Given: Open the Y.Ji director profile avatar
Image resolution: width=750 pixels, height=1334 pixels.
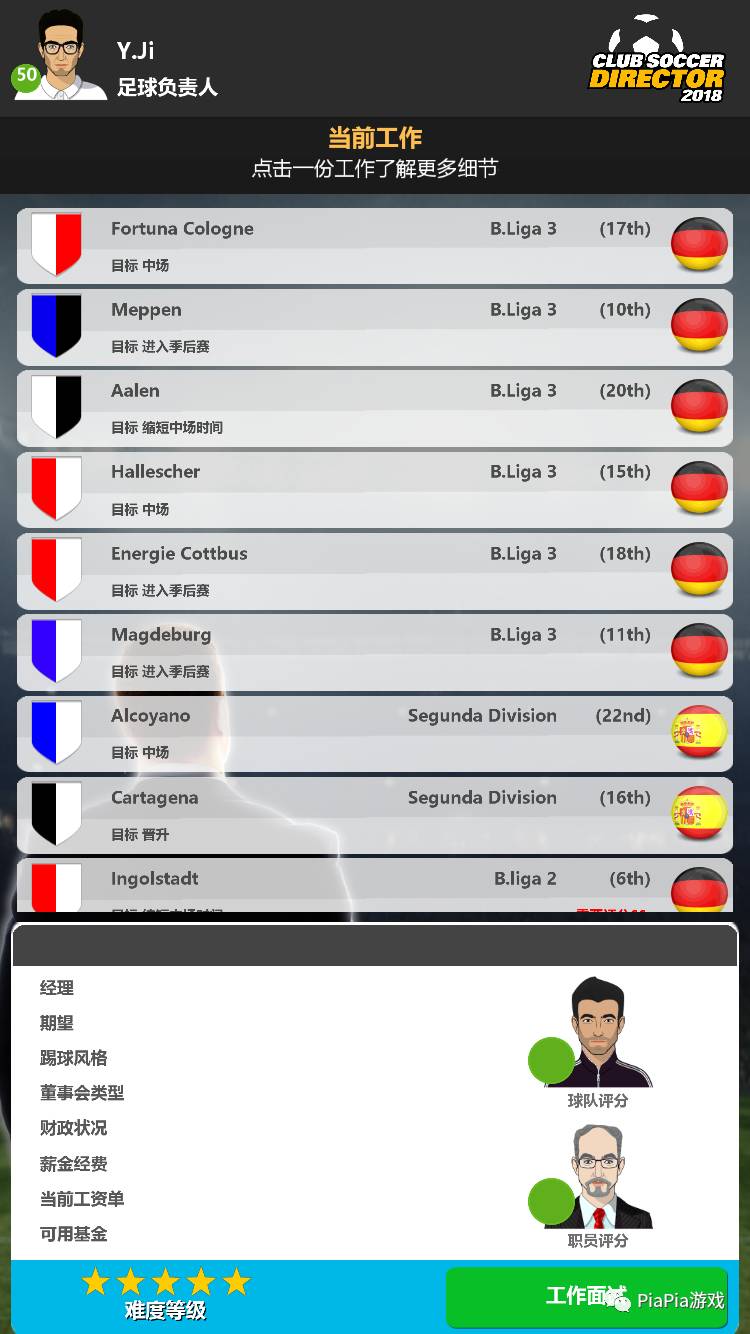Looking at the screenshot, I should tap(60, 57).
